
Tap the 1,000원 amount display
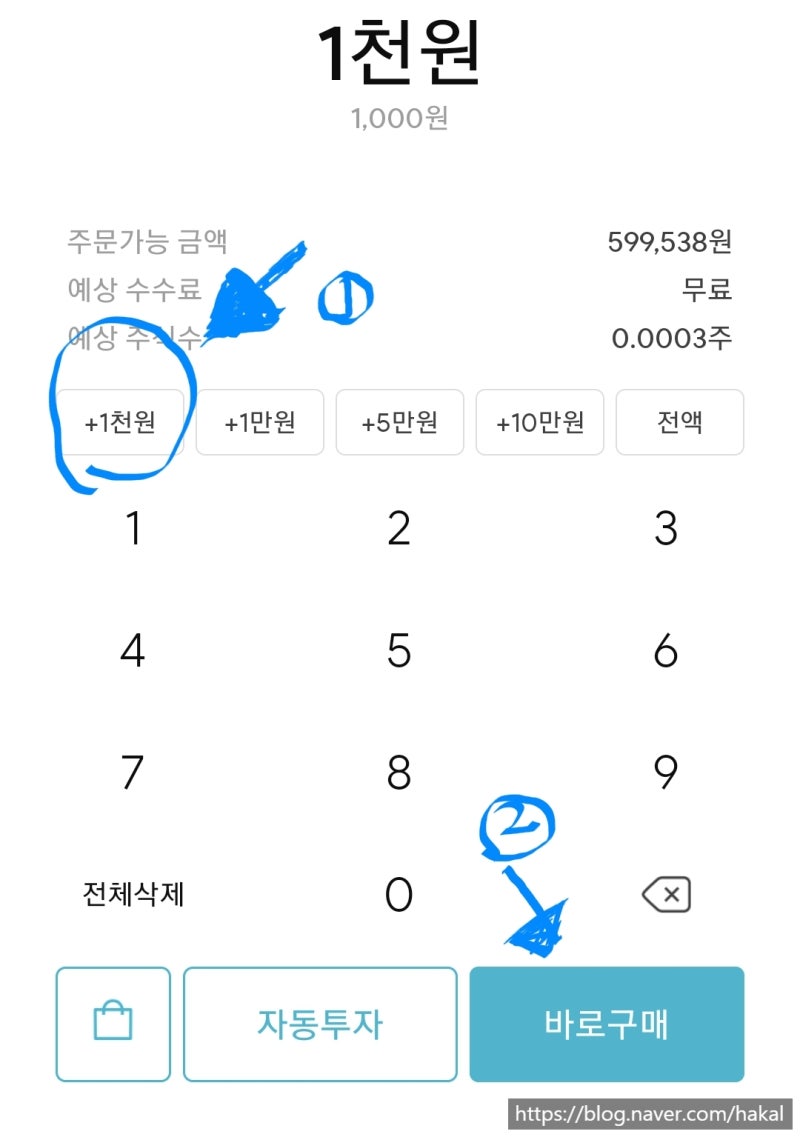[x=399, y=120]
